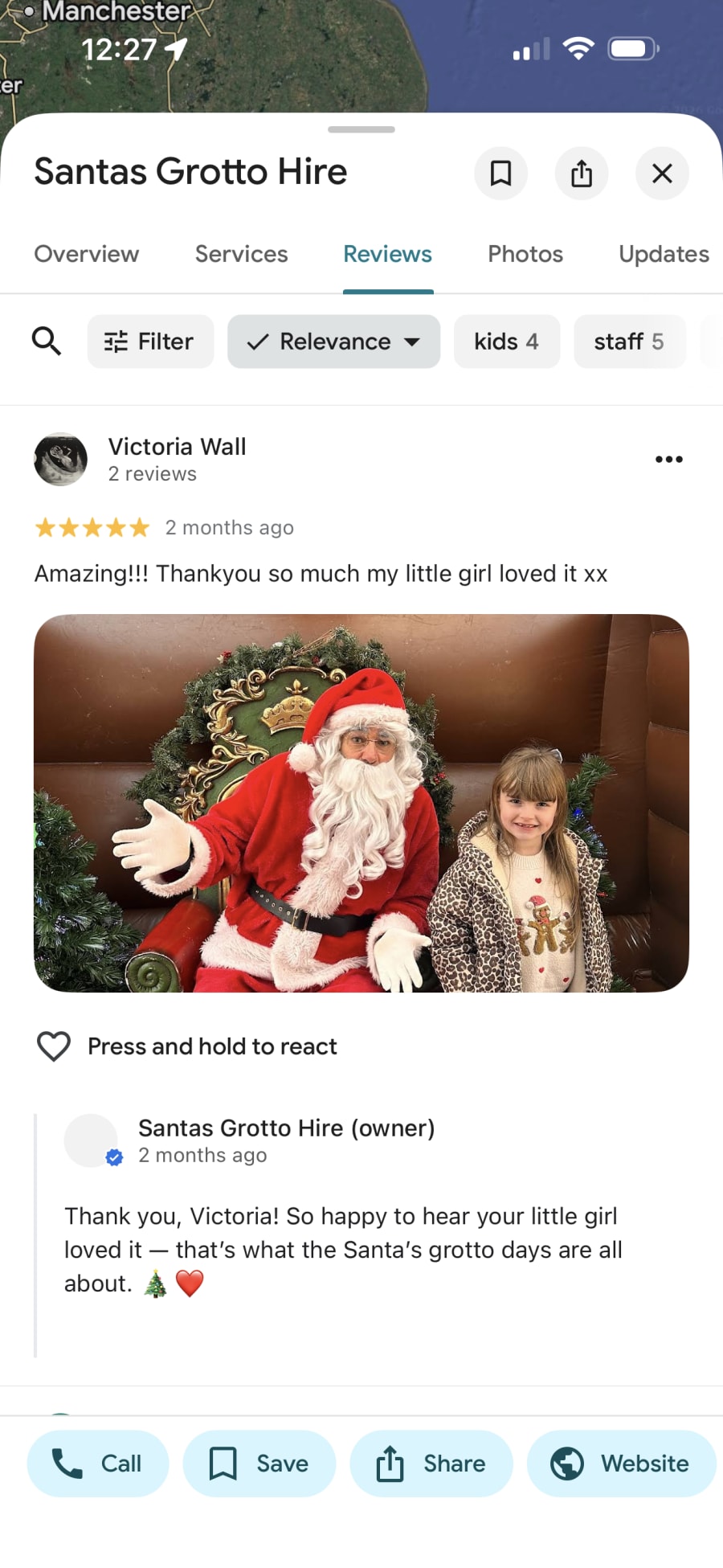Call Santas Grotto Hire
Image resolution: width=723 pixels, height=1568 pixels.
pyautogui.click(x=98, y=1464)
